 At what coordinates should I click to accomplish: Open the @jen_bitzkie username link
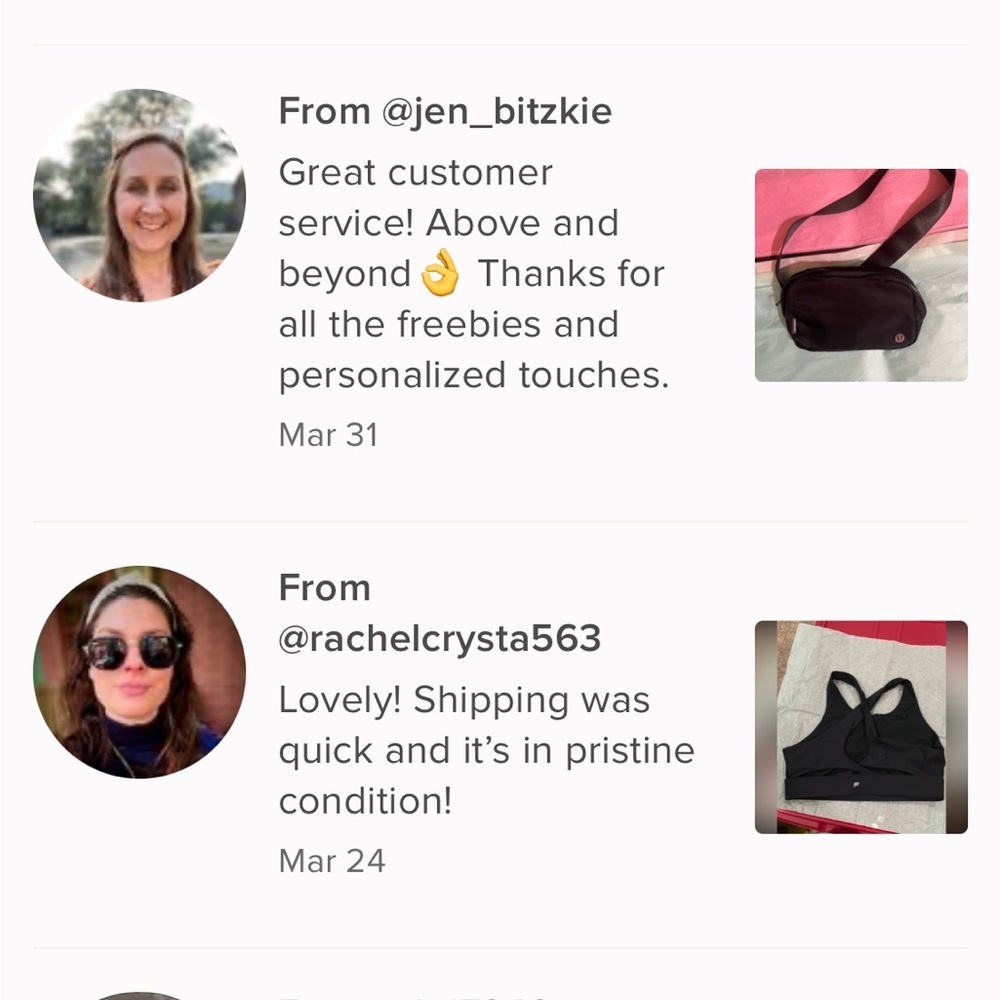[x=496, y=111]
